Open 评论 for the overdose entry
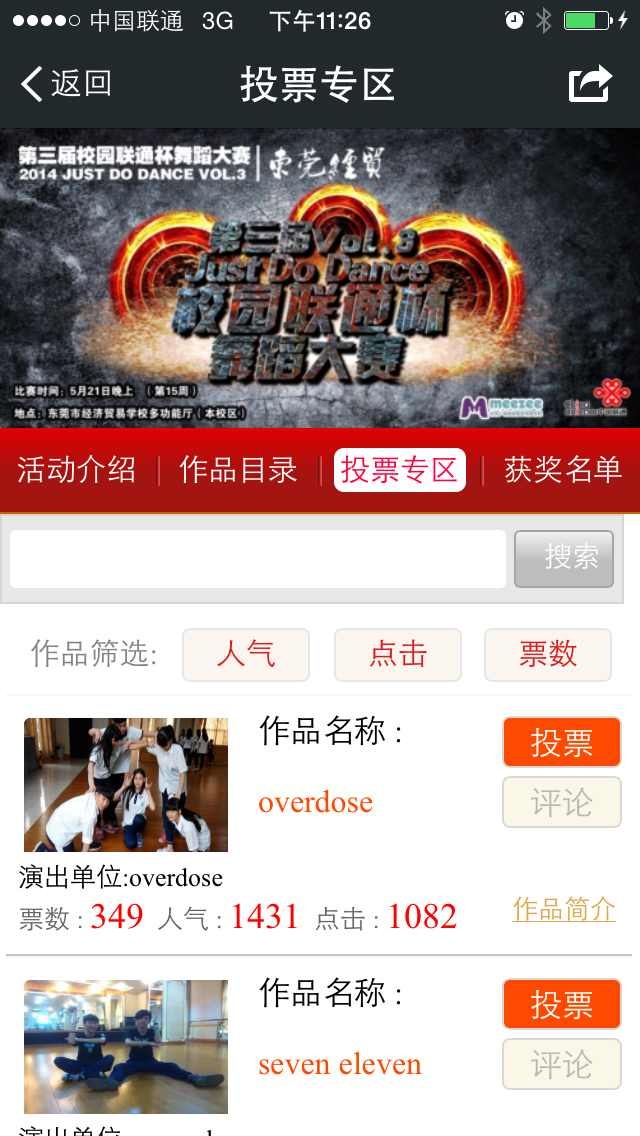640x1136 pixels. pos(561,802)
